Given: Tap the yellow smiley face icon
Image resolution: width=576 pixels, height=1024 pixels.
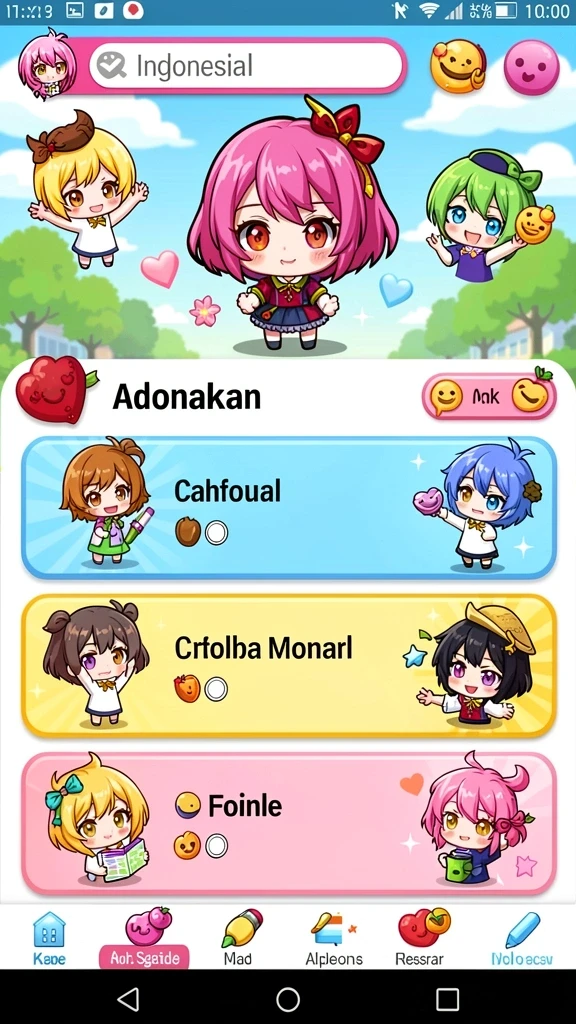Looking at the screenshot, I should pos(458,66).
